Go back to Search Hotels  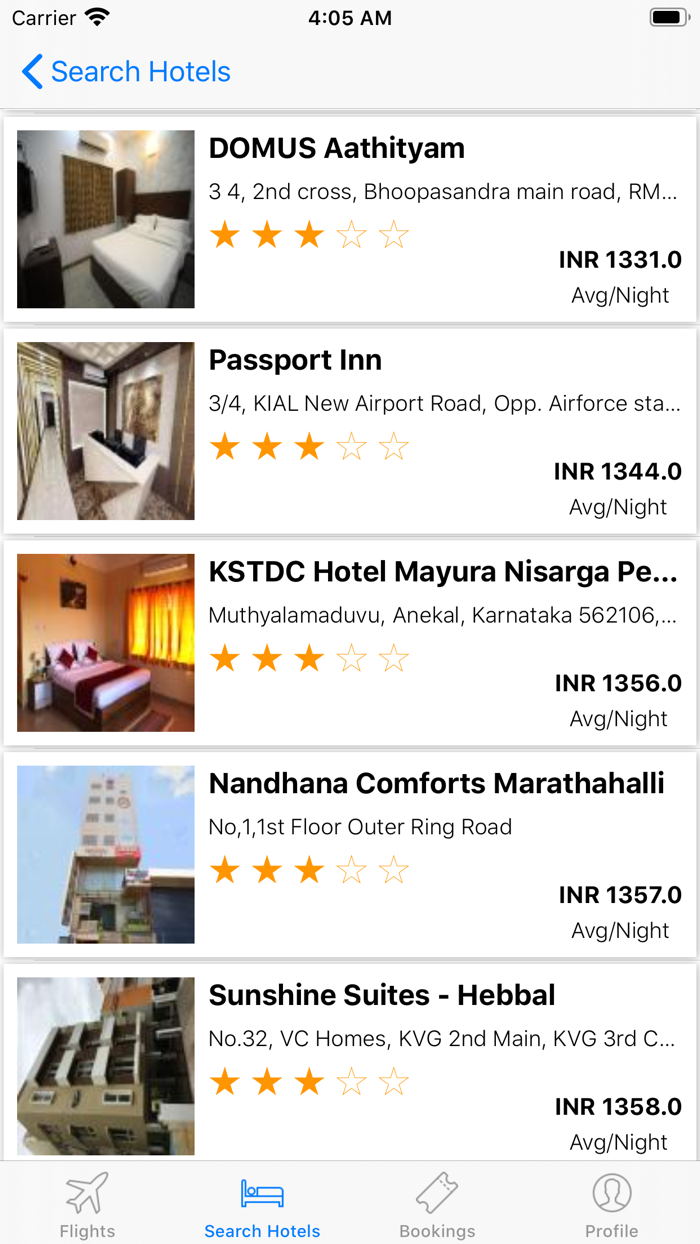click(x=126, y=72)
